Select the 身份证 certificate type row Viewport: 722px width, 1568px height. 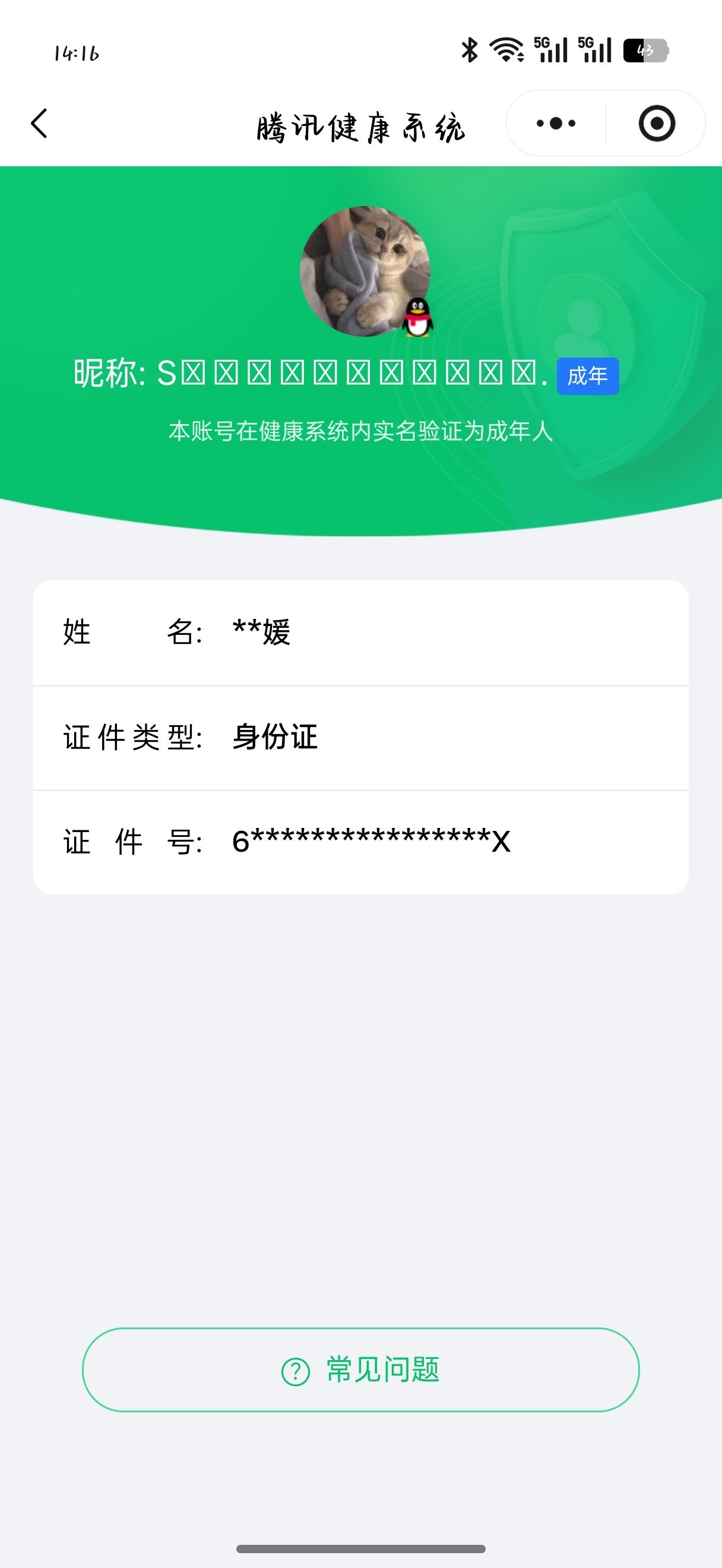360,736
